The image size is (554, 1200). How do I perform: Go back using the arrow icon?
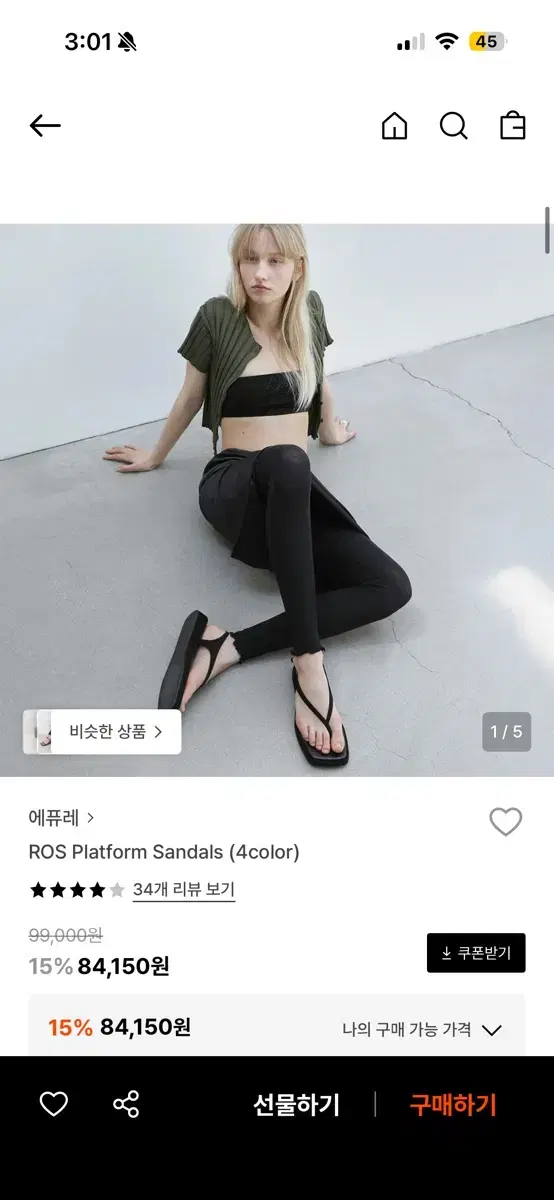pyautogui.click(x=45, y=126)
